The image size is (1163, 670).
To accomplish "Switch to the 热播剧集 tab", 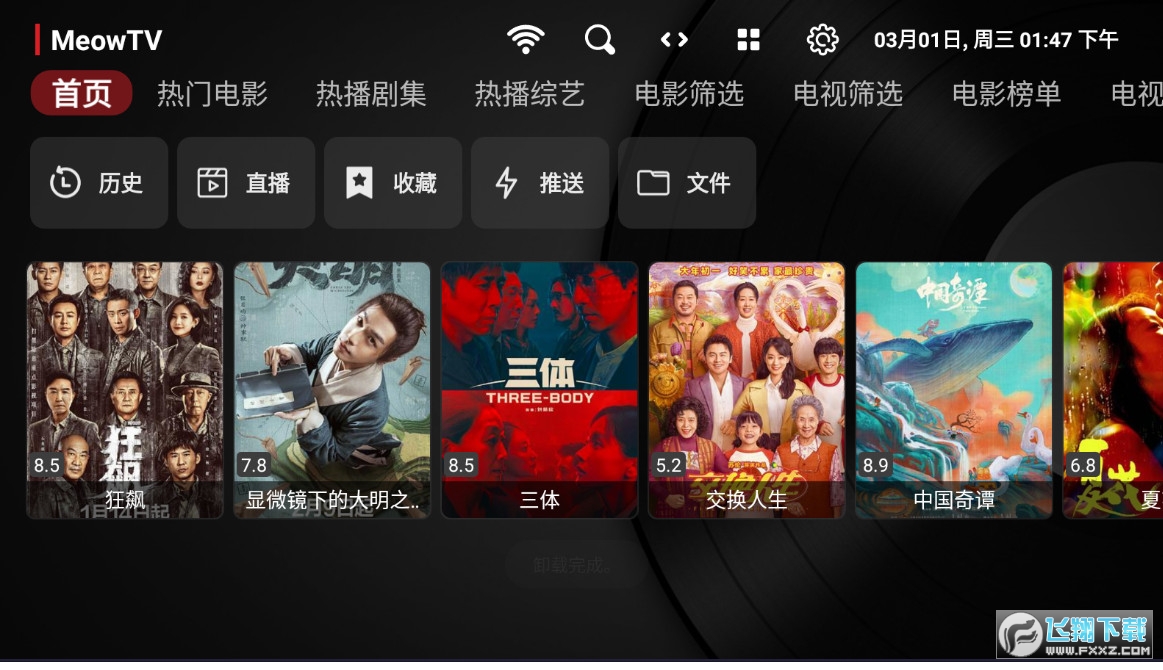I will pyautogui.click(x=371, y=94).
